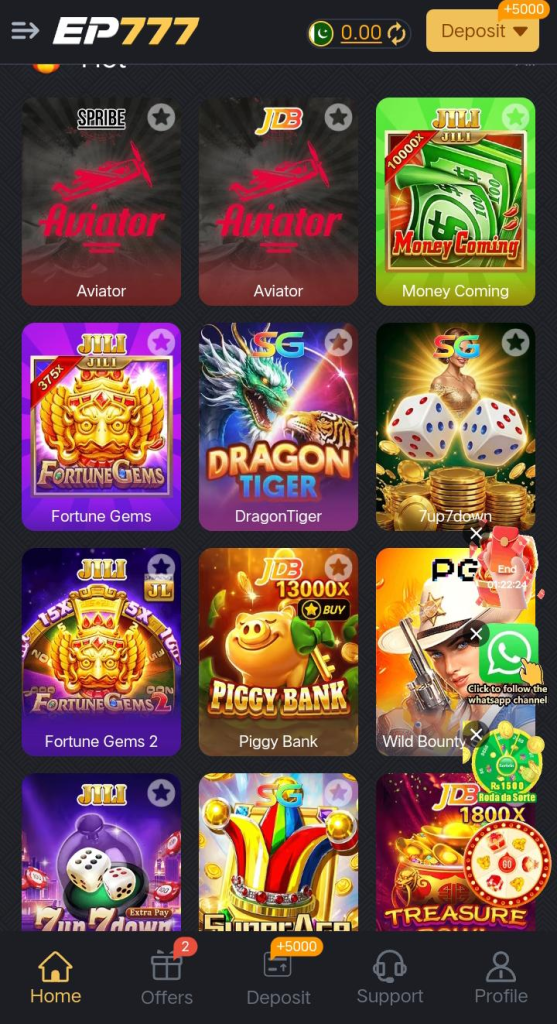Switch to the Profile tab
Viewport: 557px width, 1024px height.
coord(501,976)
